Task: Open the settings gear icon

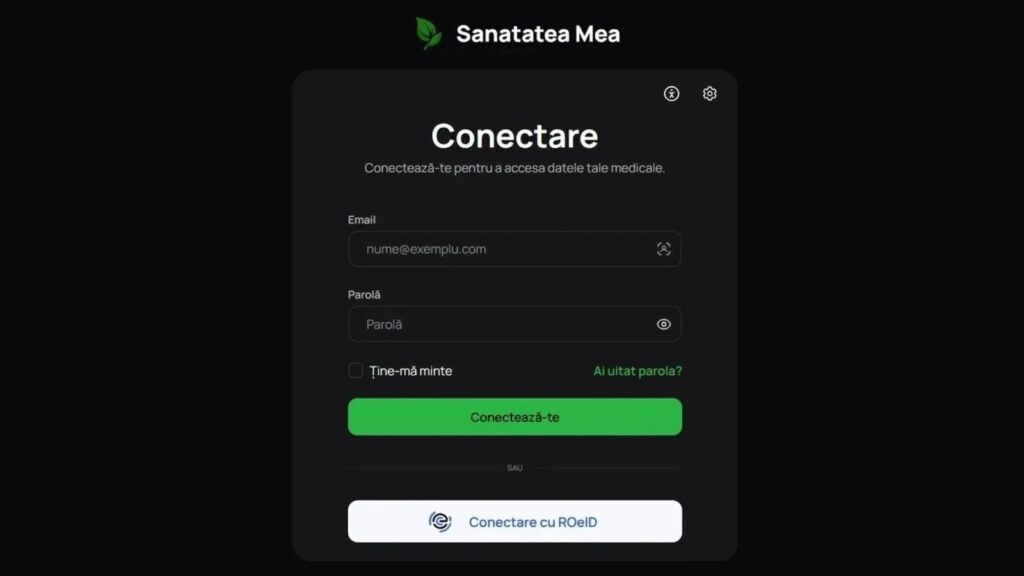Action: pos(709,94)
